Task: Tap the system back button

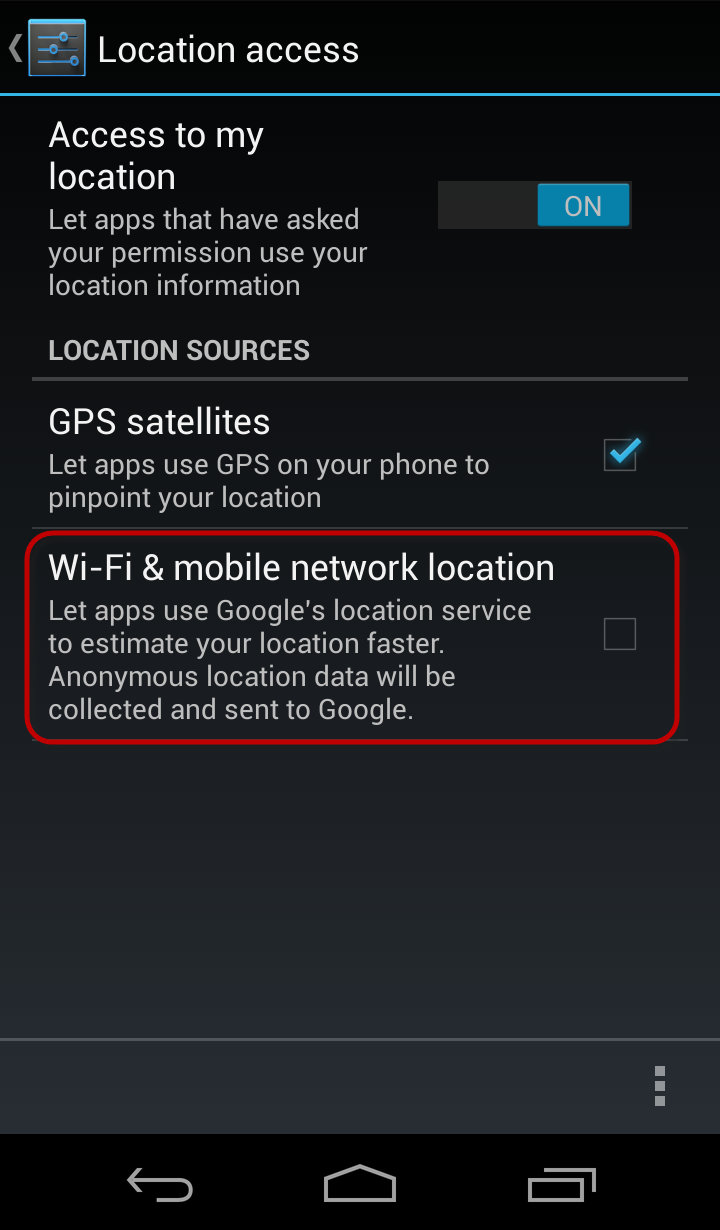Action: (x=160, y=1185)
